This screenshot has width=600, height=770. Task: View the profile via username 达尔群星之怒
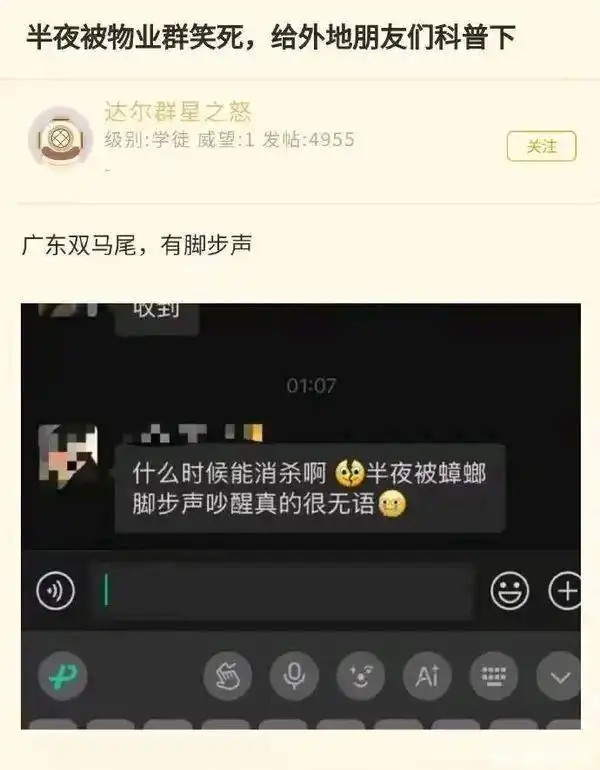pos(177,111)
